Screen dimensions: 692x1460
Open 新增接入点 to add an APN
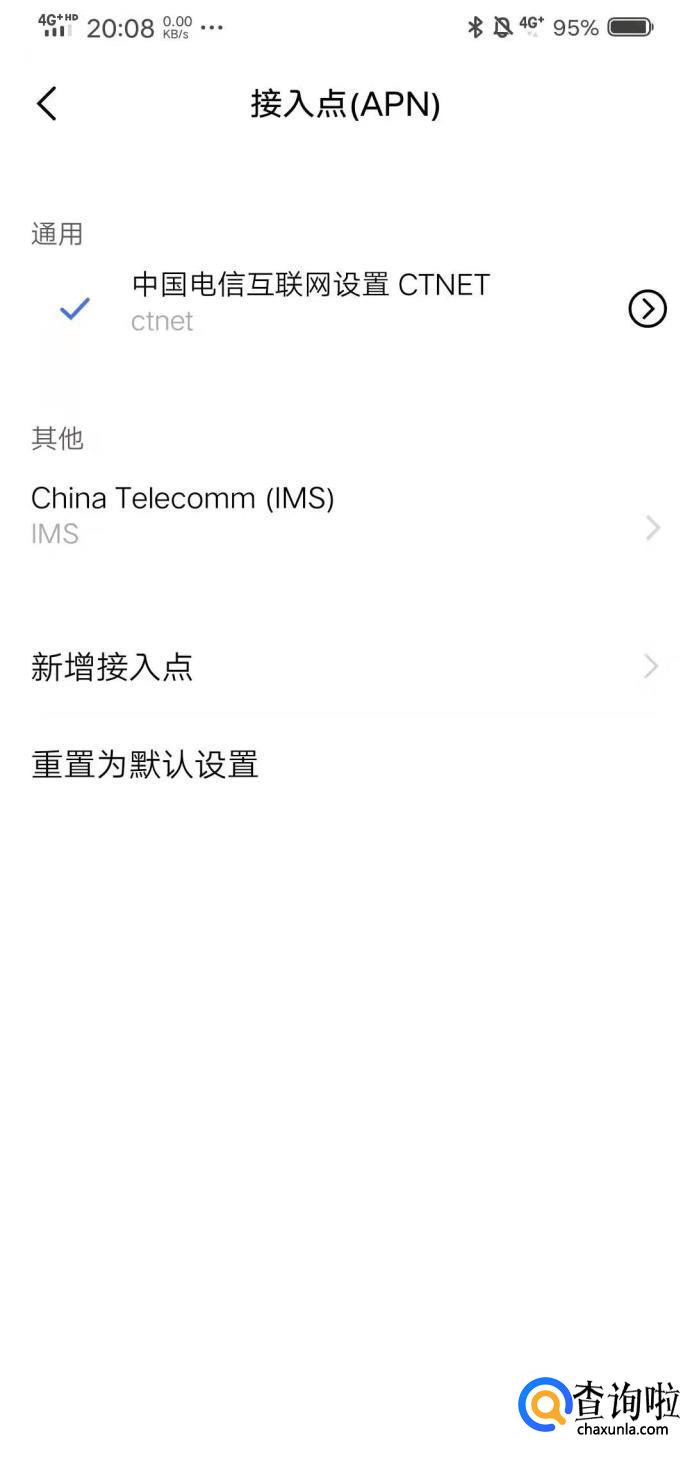pyautogui.click(x=346, y=667)
